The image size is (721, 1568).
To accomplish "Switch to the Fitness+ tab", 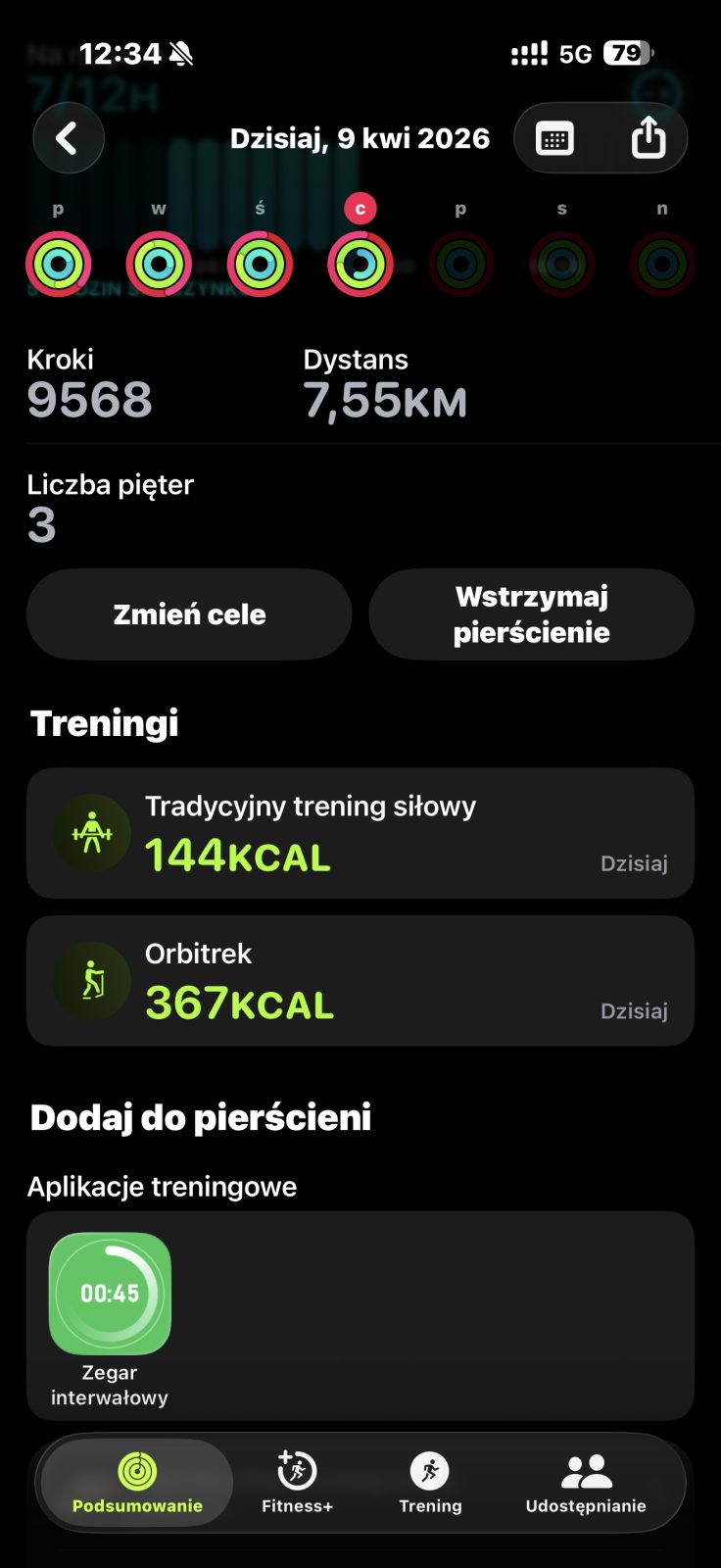I will 297,1482.
